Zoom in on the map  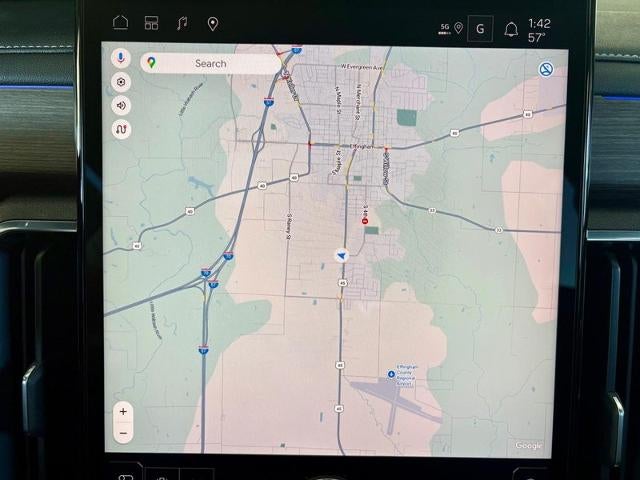122,411
